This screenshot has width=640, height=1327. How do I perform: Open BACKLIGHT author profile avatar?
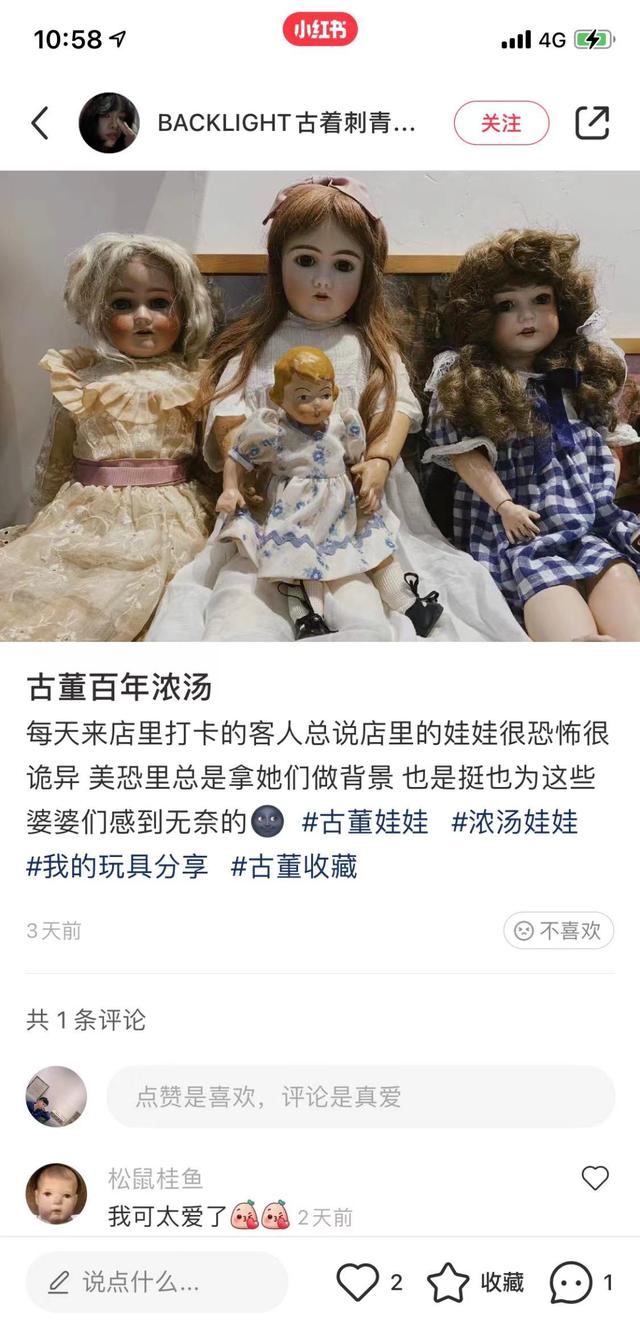pyautogui.click(x=109, y=123)
